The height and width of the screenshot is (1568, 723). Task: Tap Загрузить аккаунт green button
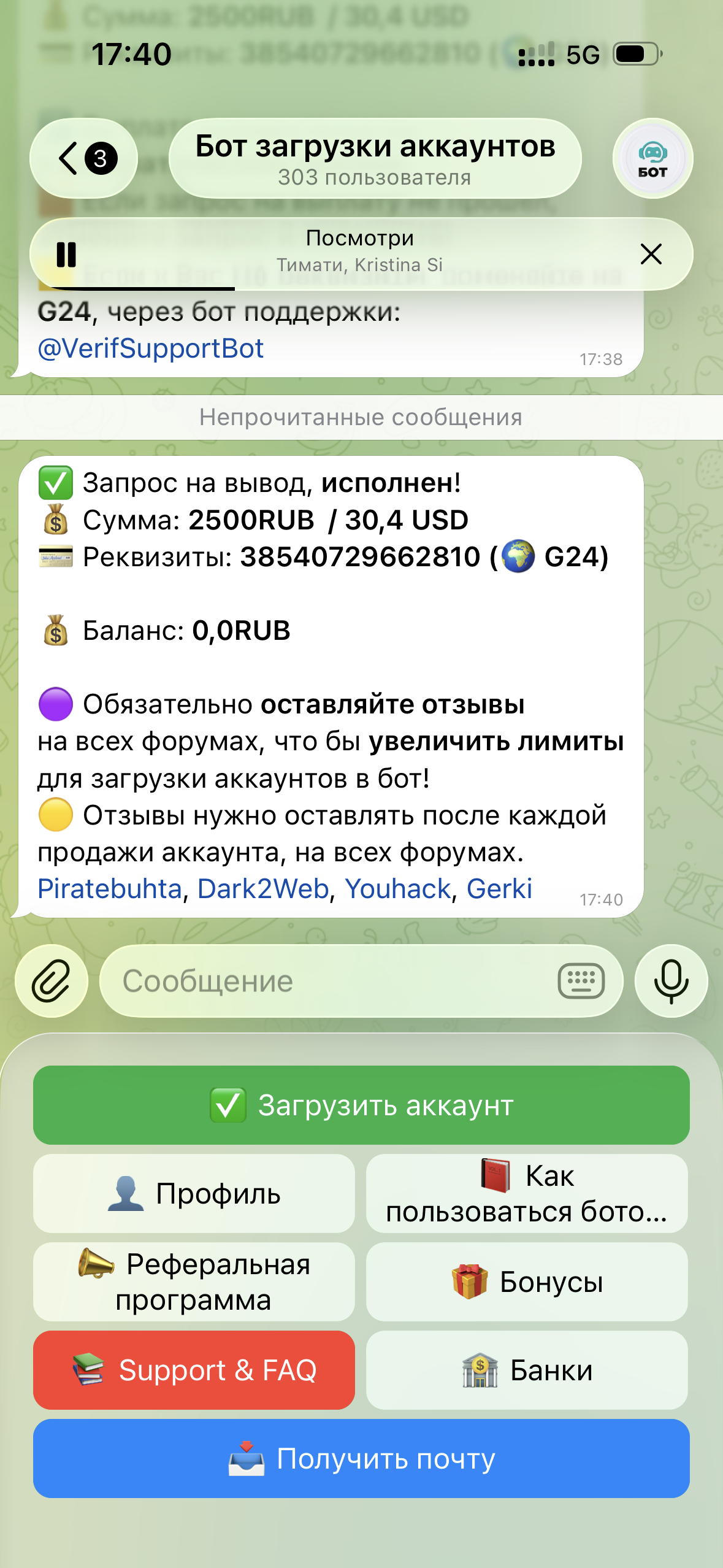pos(361,1105)
